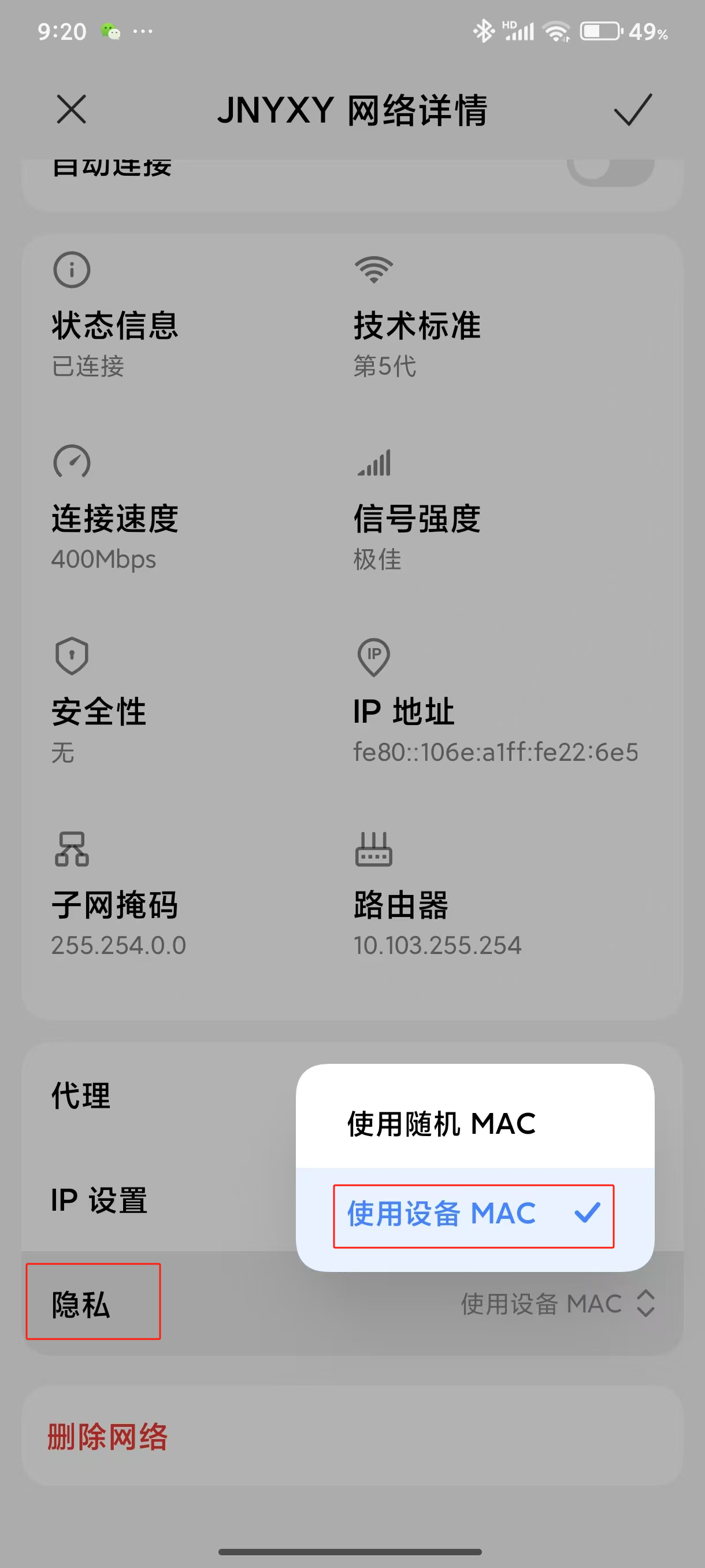The width and height of the screenshot is (705, 1568).
Task: Open the 隐私 privacy dropdown
Action: pyautogui.click(x=556, y=1304)
